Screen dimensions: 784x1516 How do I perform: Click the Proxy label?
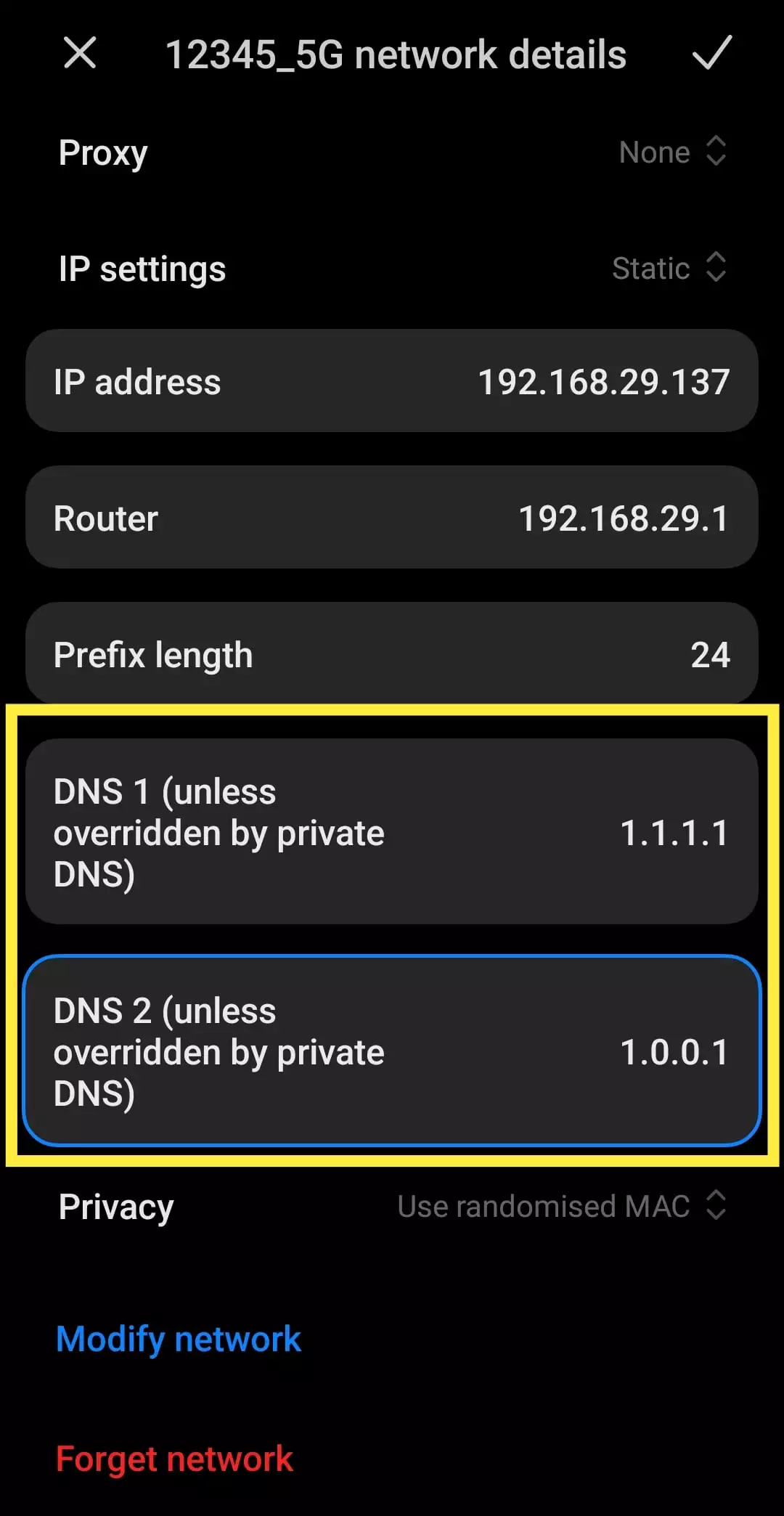(x=102, y=151)
